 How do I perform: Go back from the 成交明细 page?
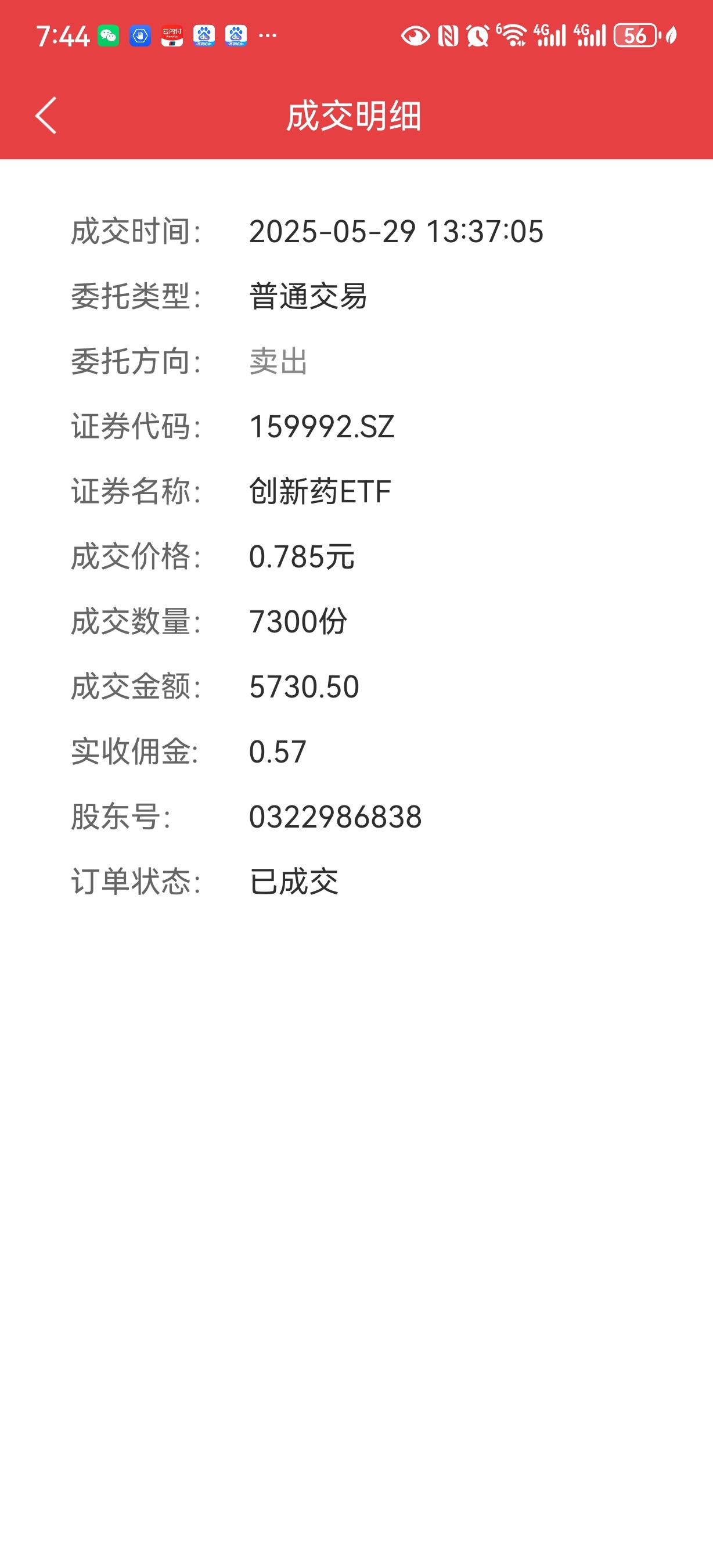[x=46, y=115]
